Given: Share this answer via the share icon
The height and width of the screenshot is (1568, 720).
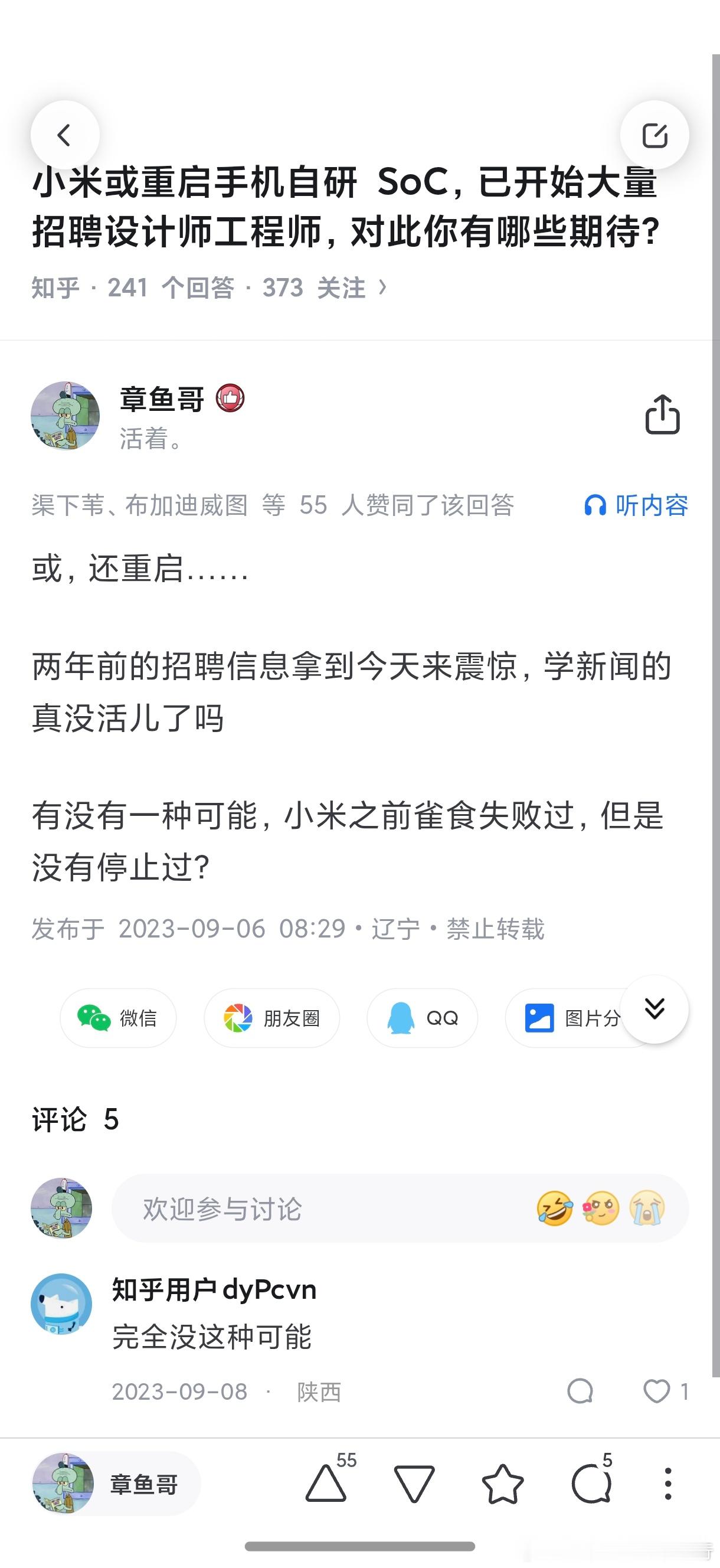Looking at the screenshot, I should [x=662, y=414].
